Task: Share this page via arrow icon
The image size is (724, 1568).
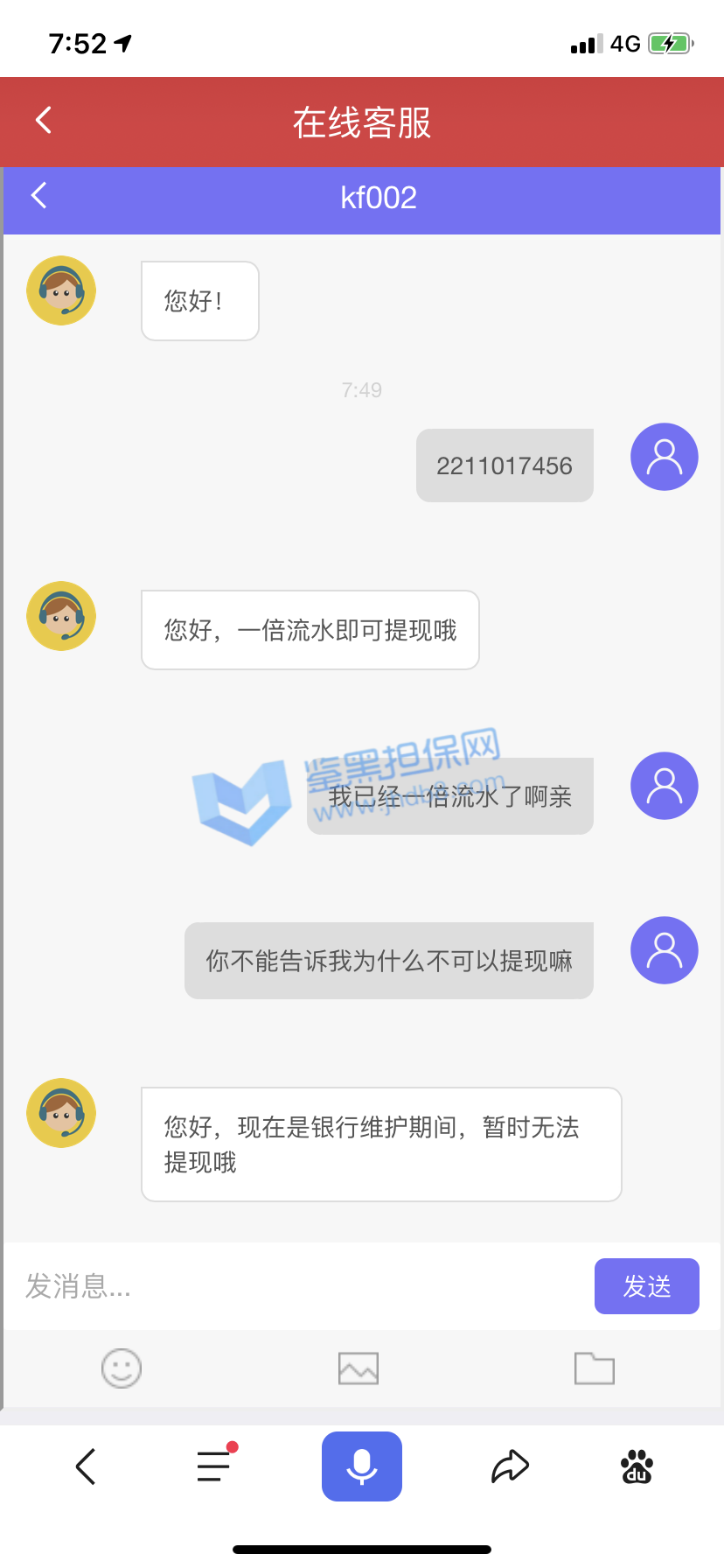Action: click(x=510, y=1466)
